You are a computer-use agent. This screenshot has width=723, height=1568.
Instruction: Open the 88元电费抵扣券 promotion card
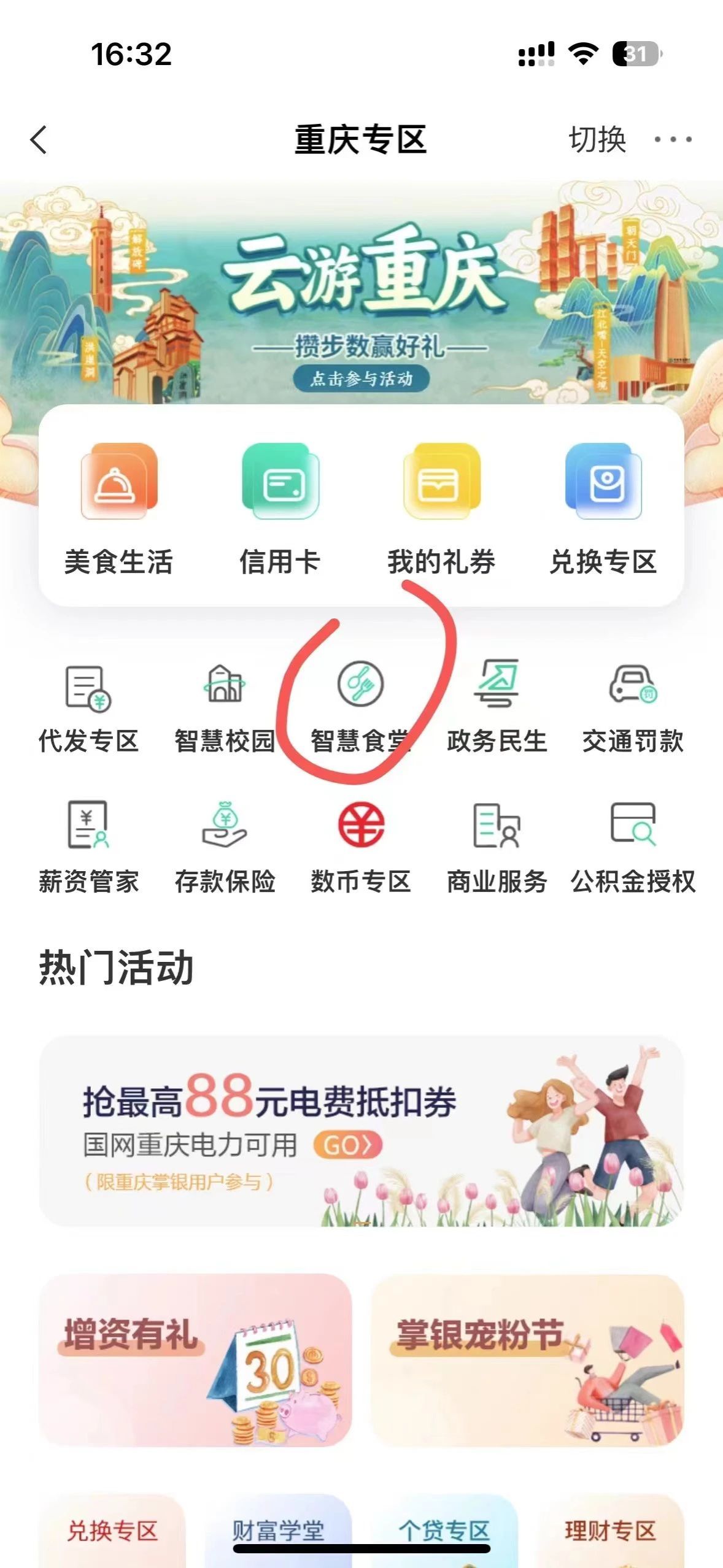coord(361,1131)
